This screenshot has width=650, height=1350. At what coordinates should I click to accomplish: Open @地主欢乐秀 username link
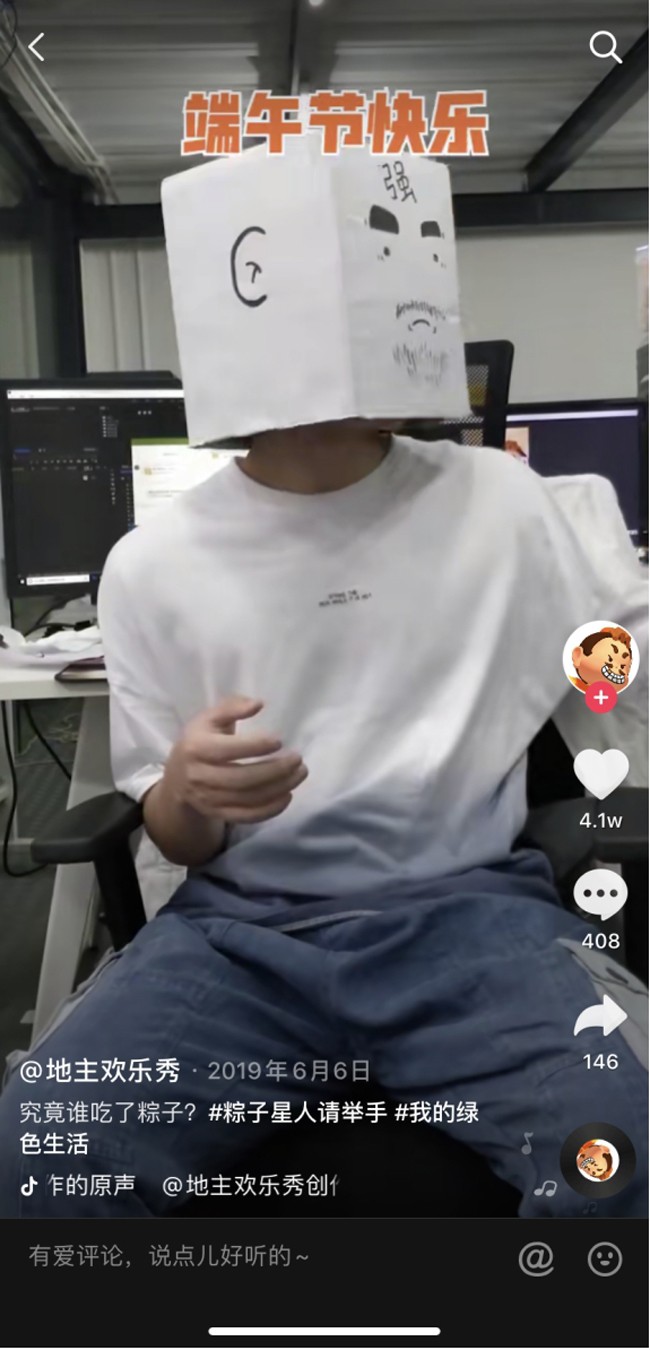click(x=100, y=1071)
